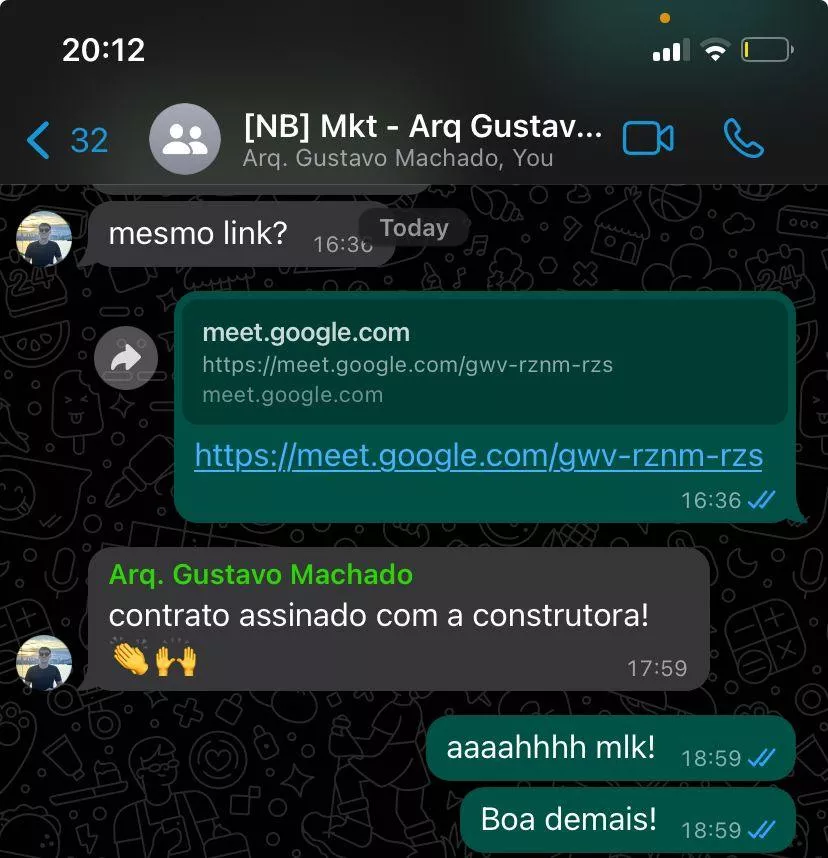Open the group avatar icon

(x=184, y=140)
